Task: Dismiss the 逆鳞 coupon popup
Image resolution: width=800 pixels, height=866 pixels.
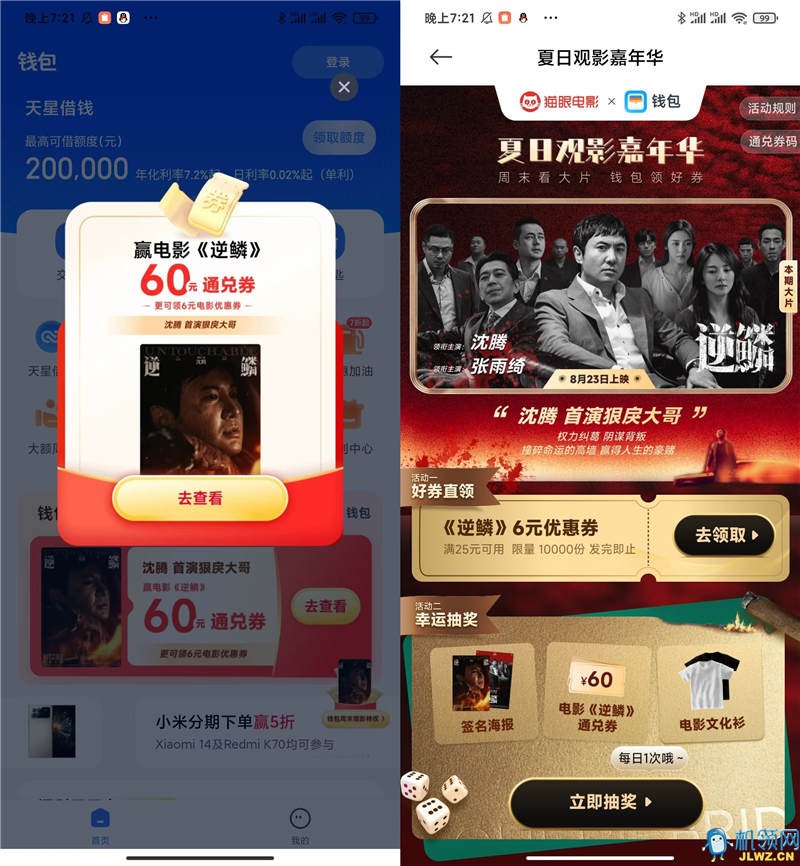Action: pyautogui.click(x=344, y=88)
